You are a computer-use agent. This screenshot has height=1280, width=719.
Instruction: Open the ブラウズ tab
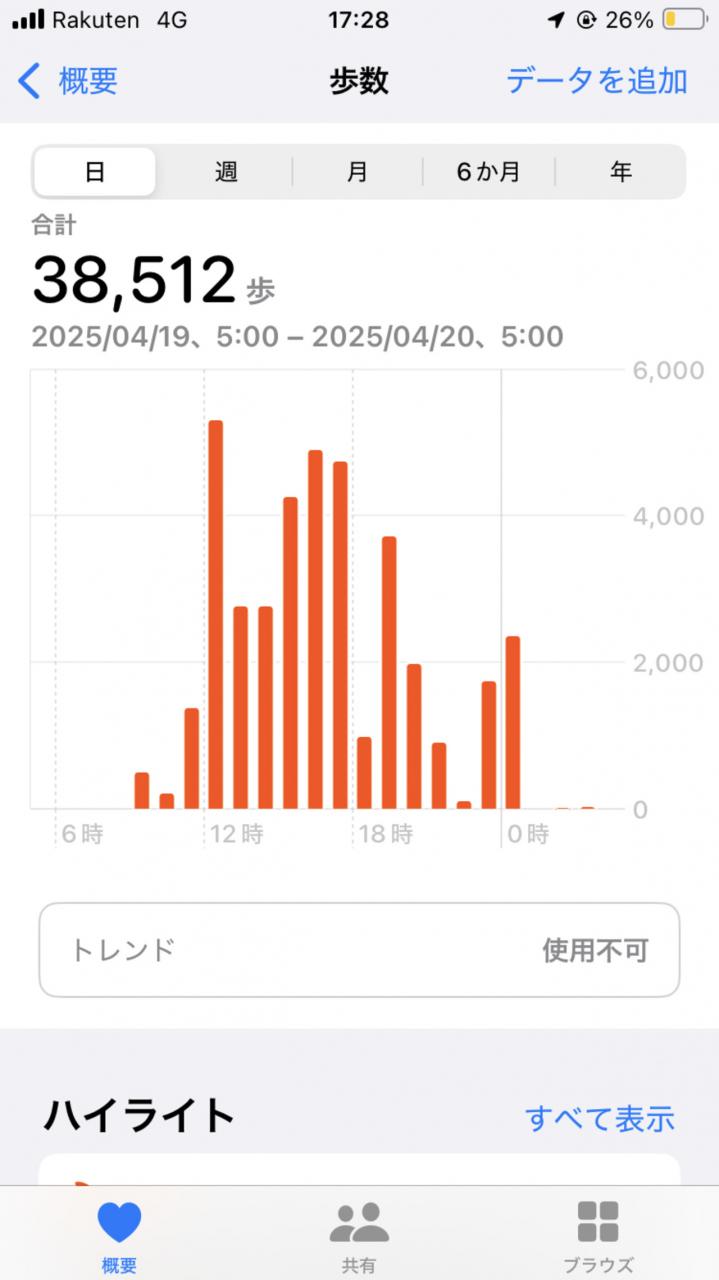(x=598, y=1236)
